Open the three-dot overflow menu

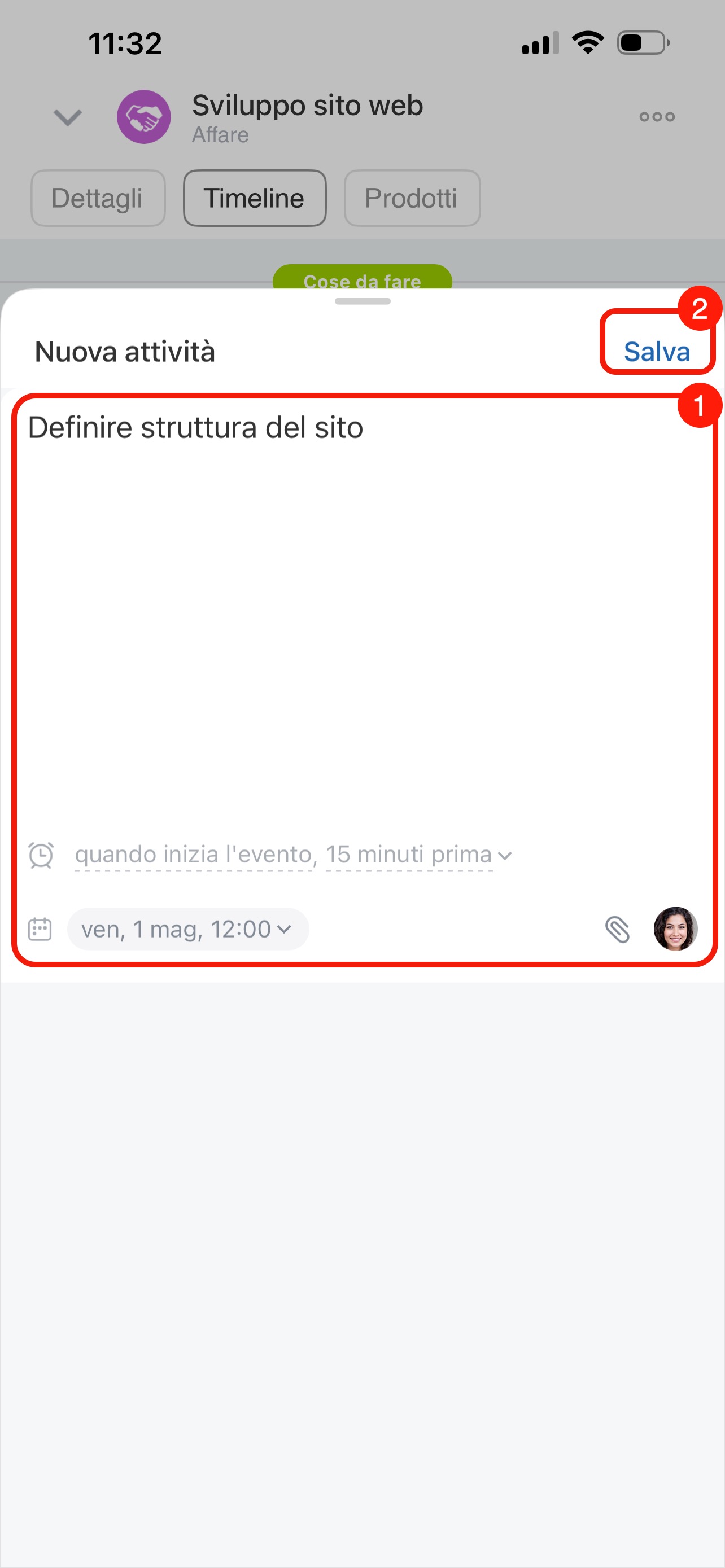pyautogui.click(x=656, y=117)
